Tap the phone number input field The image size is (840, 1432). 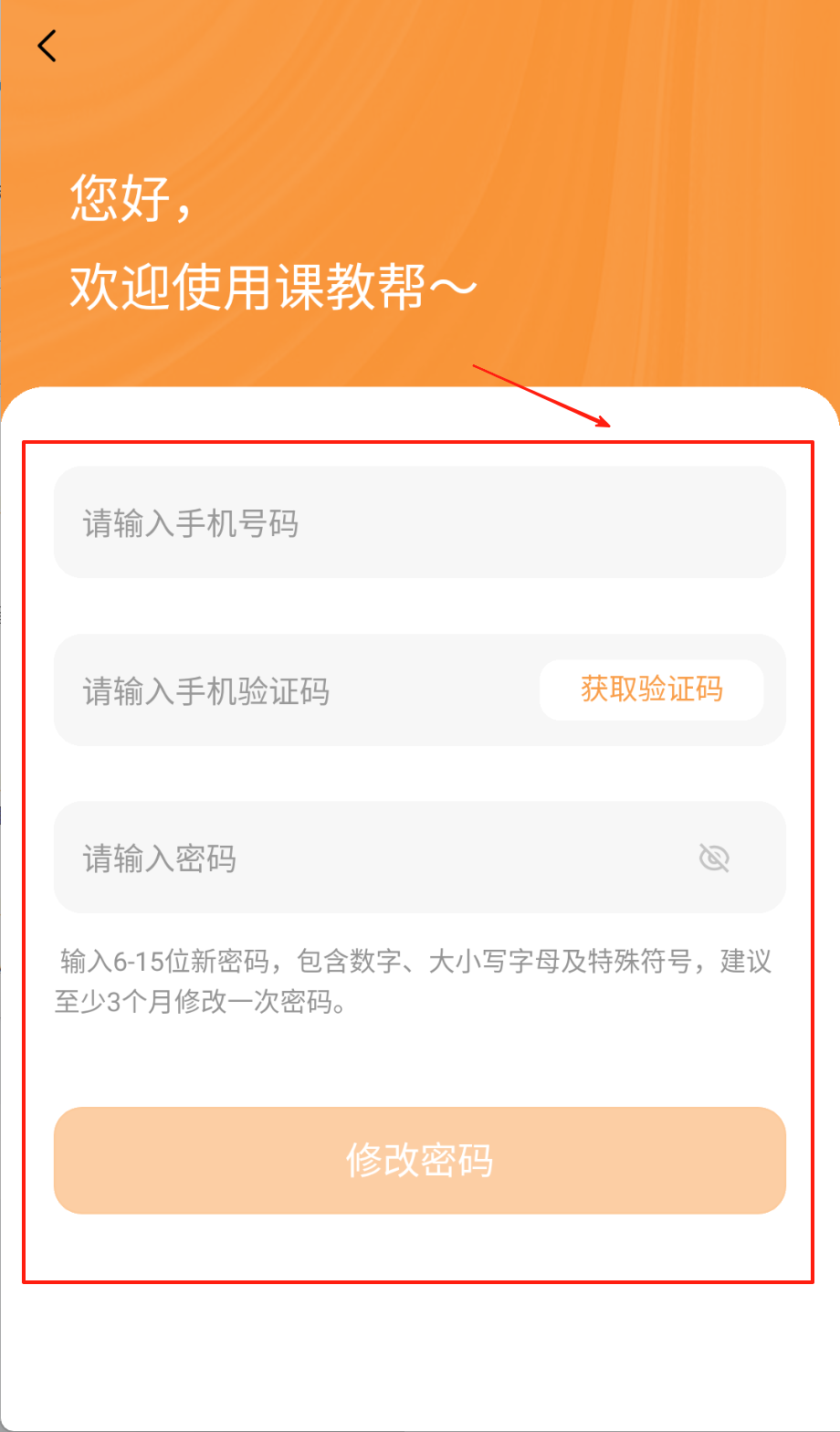[420, 523]
